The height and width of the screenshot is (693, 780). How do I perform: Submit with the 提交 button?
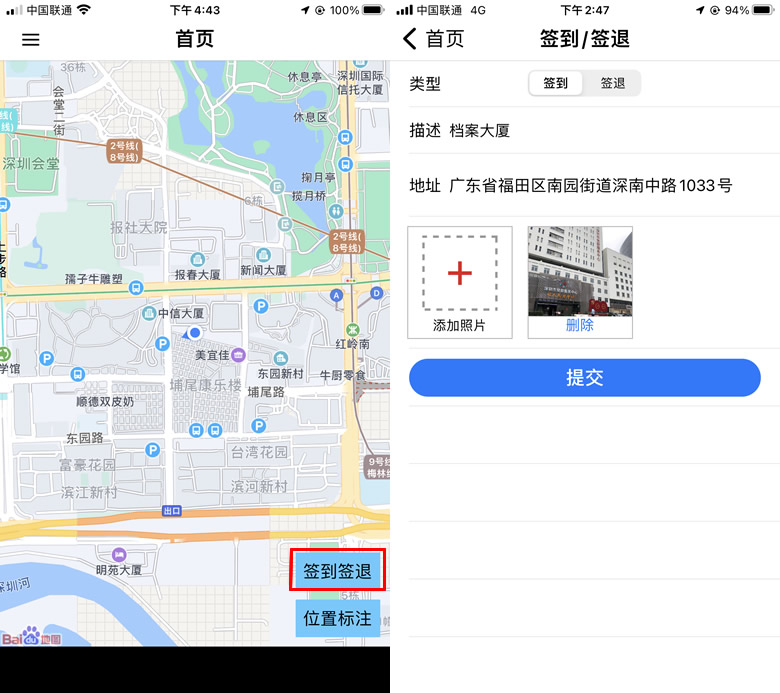pyautogui.click(x=584, y=378)
